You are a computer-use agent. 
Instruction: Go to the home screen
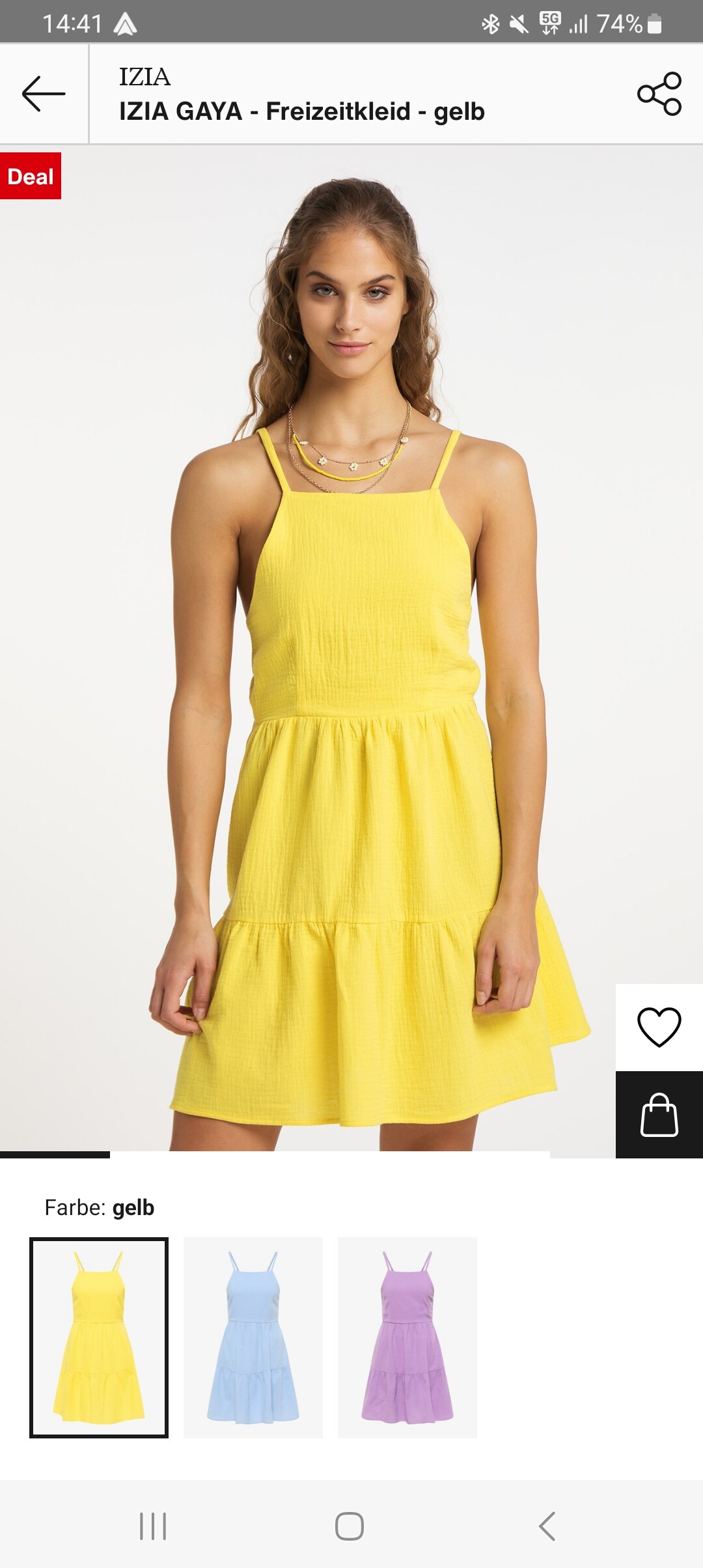click(x=350, y=1526)
